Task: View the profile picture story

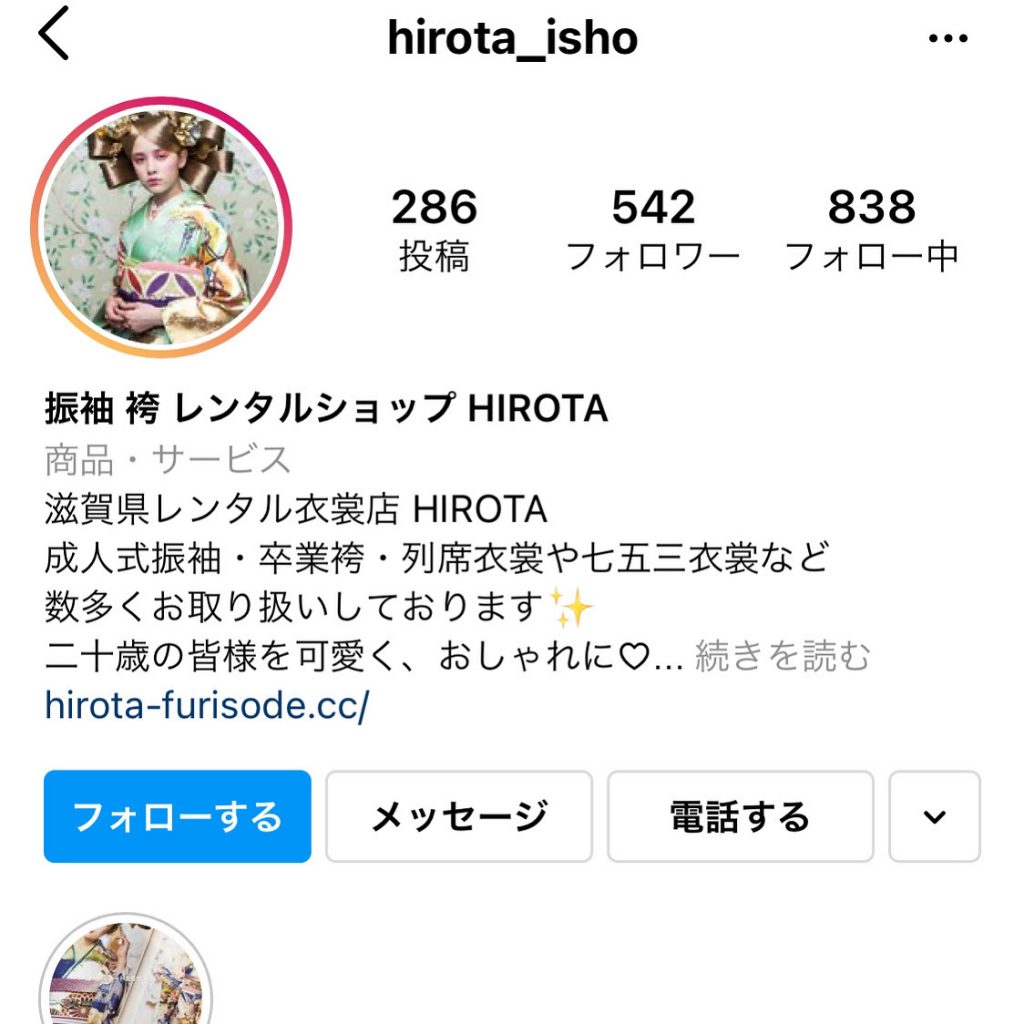Action: [x=161, y=227]
